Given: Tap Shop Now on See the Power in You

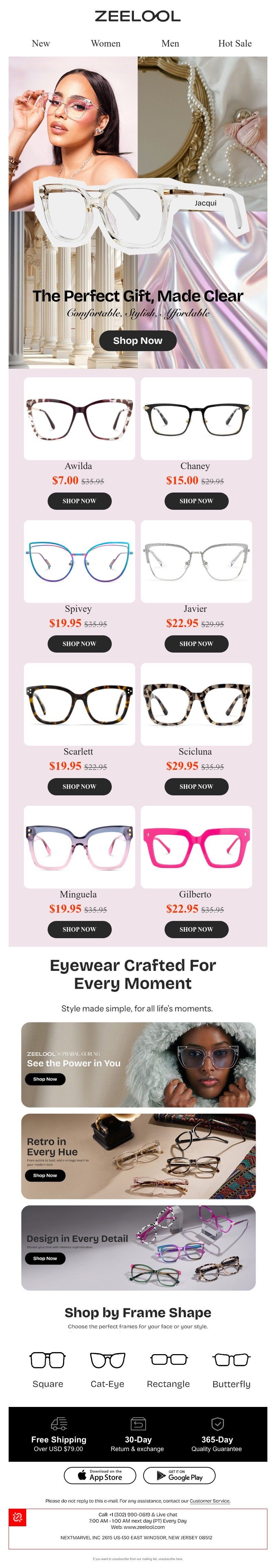Looking at the screenshot, I should (x=45, y=1079).
